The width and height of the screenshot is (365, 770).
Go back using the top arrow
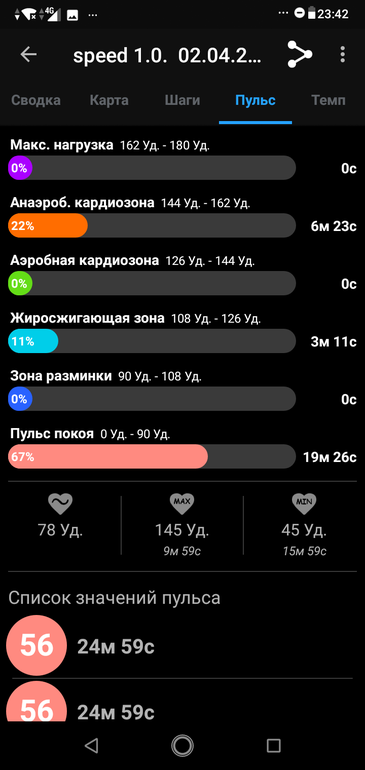click(x=28, y=55)
